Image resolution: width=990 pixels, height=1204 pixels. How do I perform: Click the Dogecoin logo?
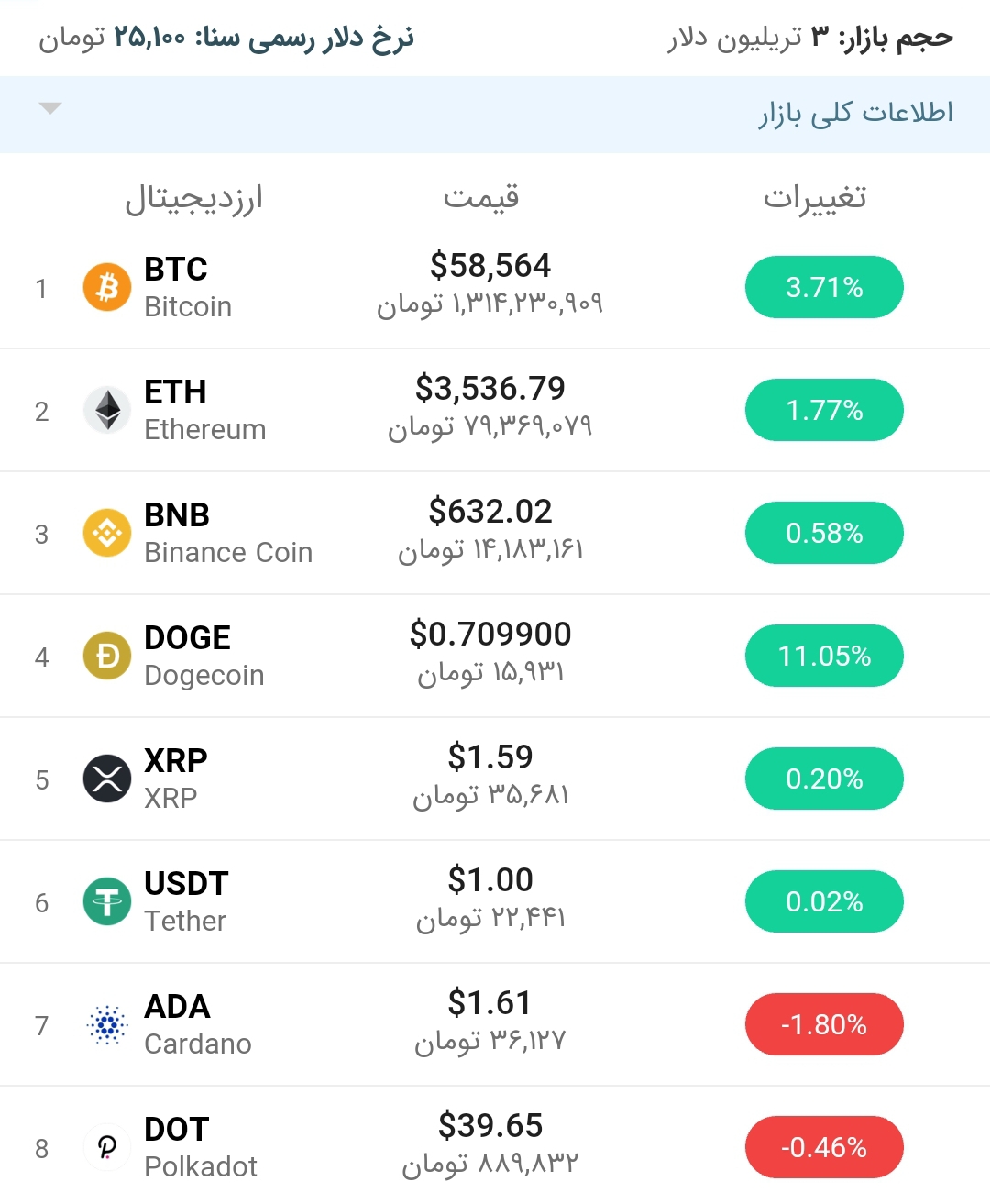(106, 656)
